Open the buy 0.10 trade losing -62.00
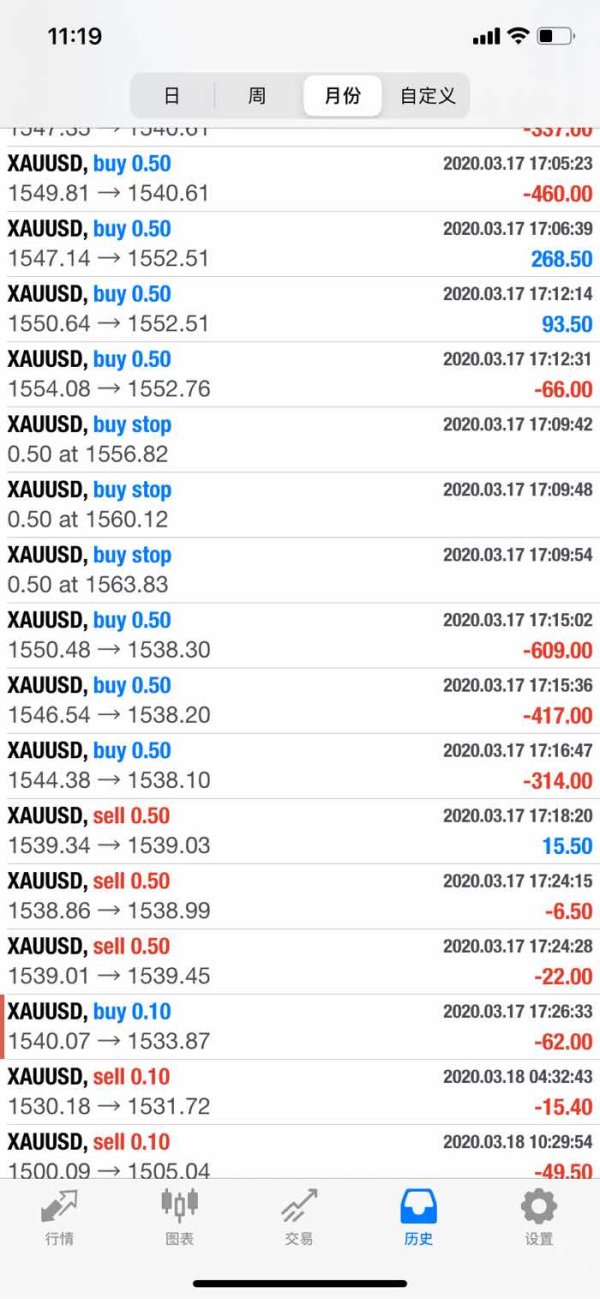600x1299 pixels. coord(300,1026)
